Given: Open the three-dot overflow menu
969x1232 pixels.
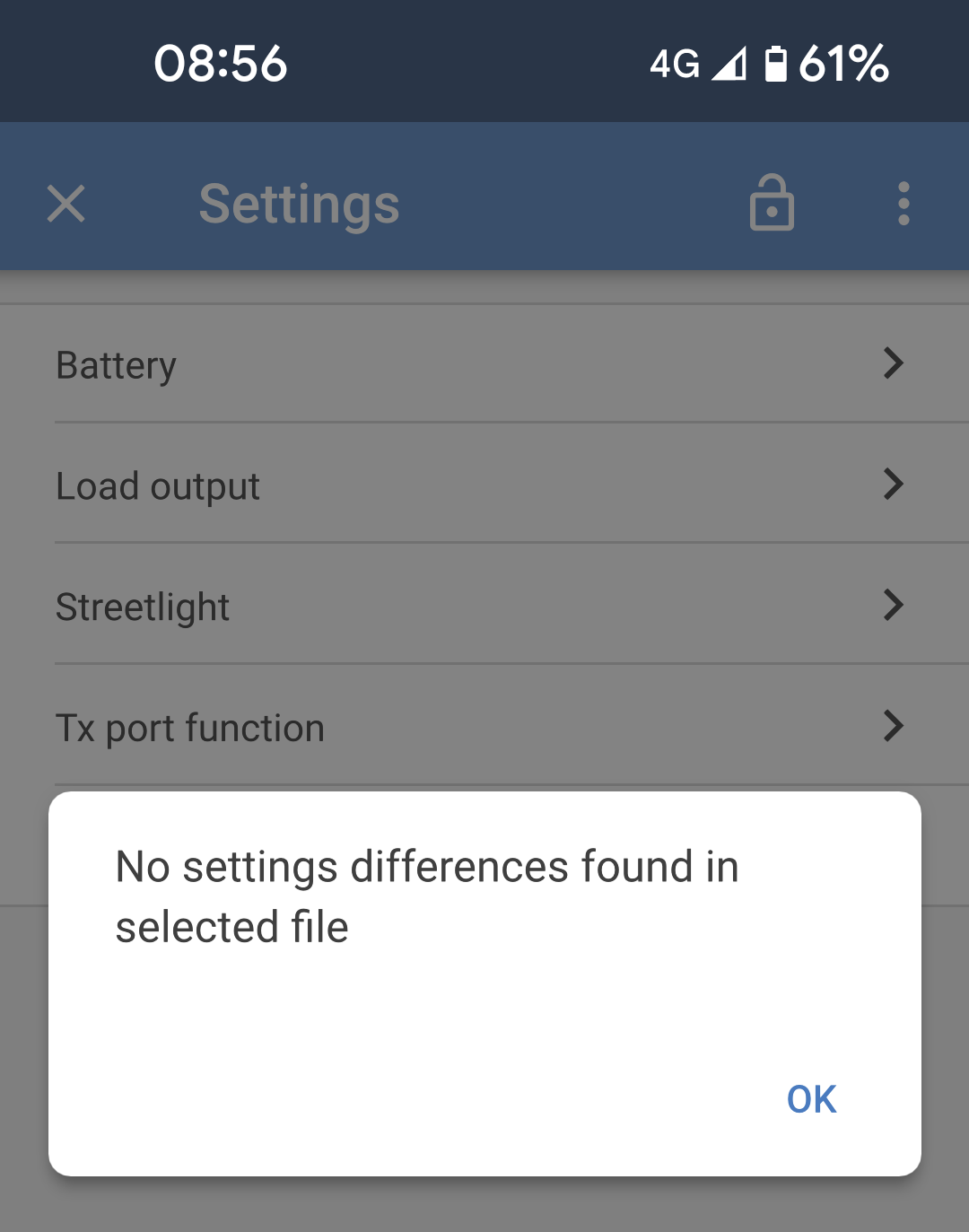Looking at the screenshot, I should [904, 204].
